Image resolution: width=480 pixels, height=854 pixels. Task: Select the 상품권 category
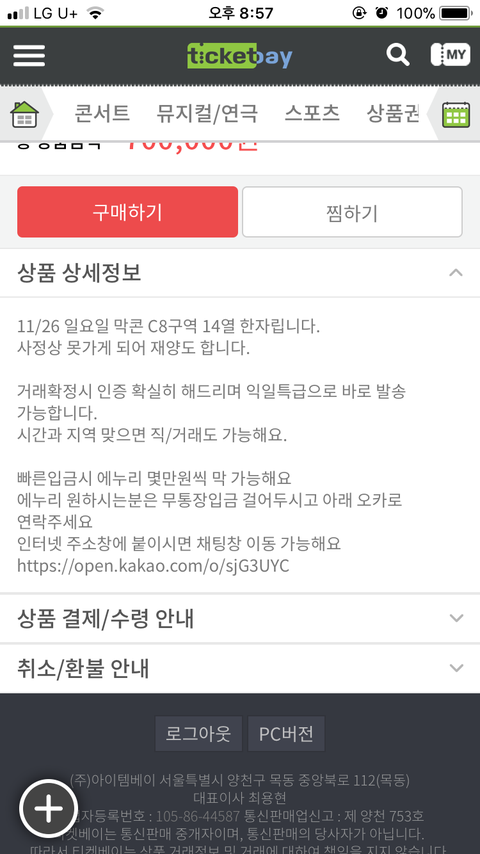[393, 114]
